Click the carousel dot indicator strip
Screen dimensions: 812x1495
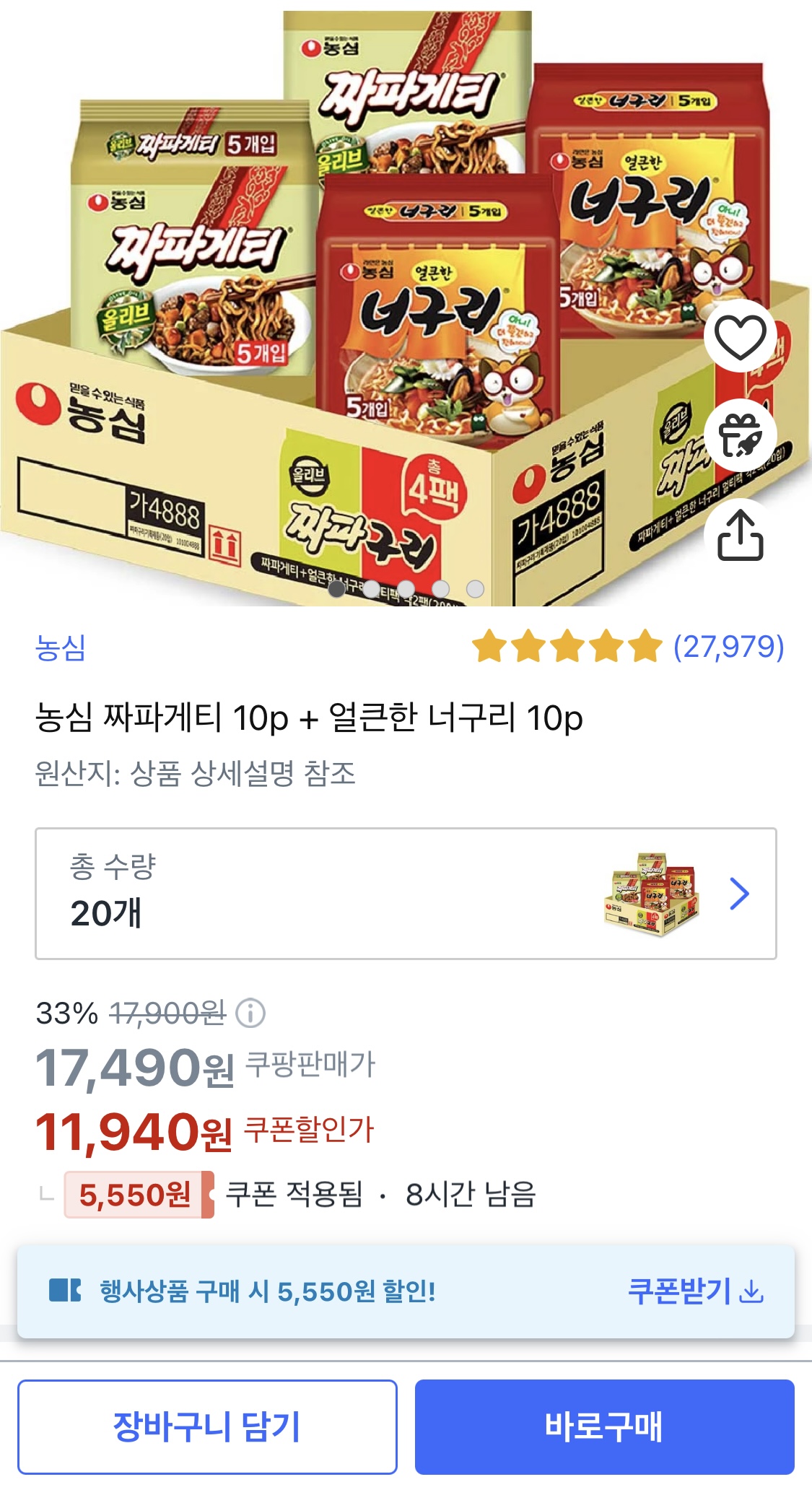(x=405, y=588)
